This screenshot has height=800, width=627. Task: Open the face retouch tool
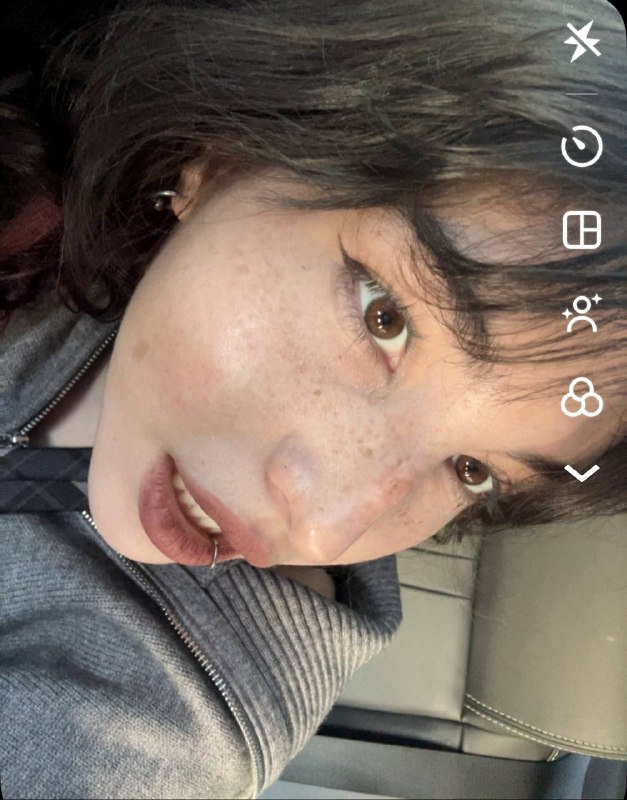pos(582,314)
